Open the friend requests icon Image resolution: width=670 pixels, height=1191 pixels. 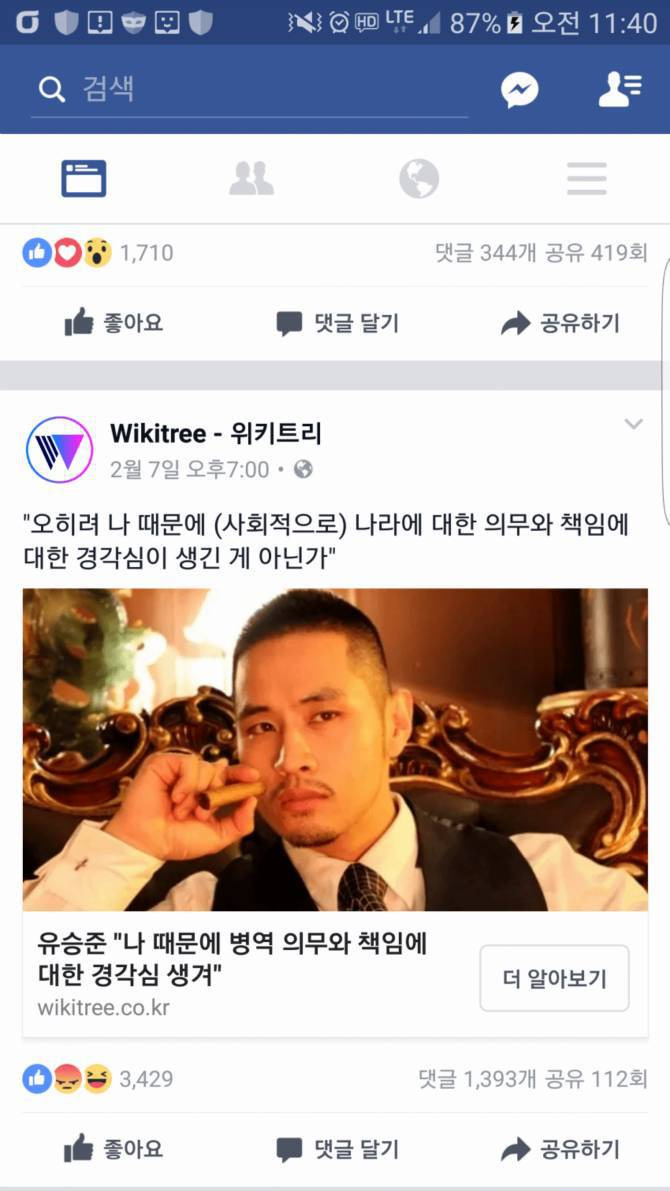tap(619, 90)
